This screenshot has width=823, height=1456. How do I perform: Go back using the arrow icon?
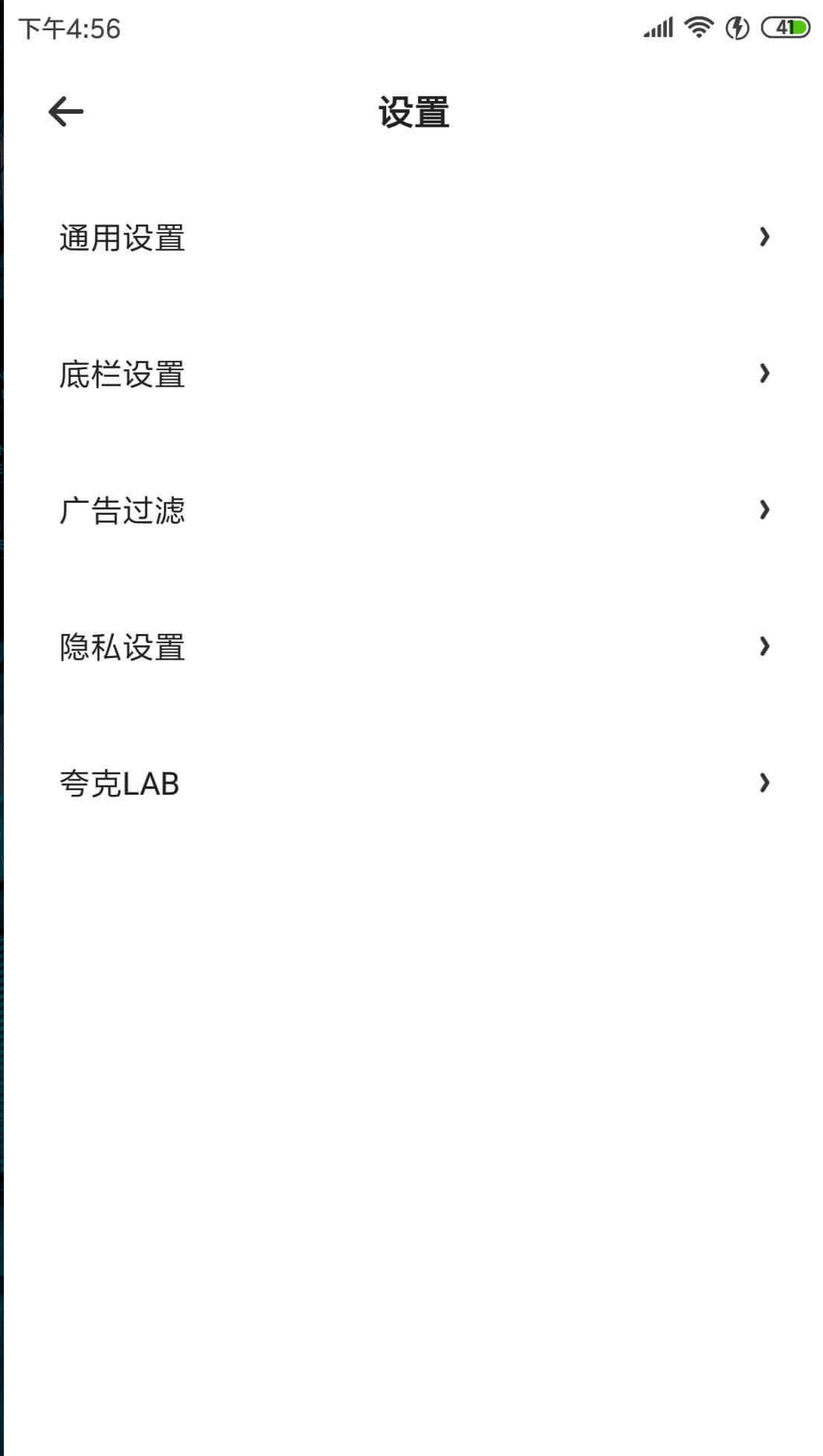(65, 111)
